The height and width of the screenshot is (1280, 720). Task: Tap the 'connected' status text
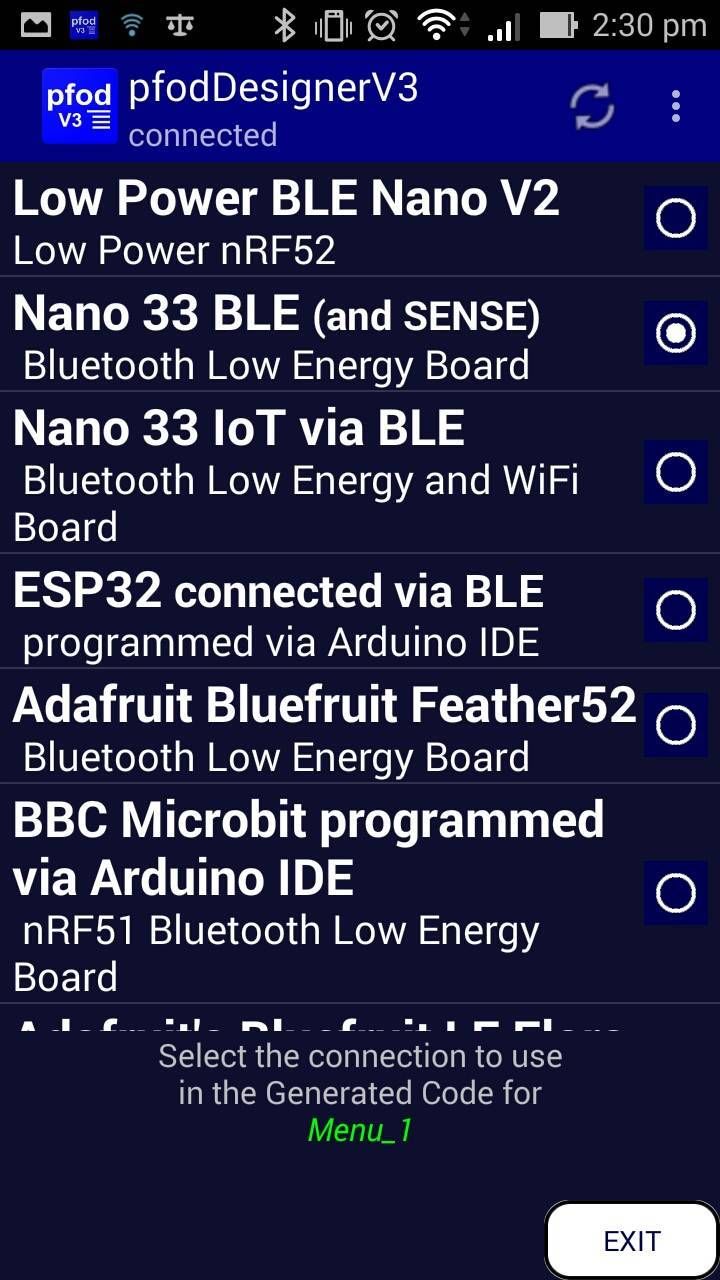pyautogui.click(x=203, y=135)
